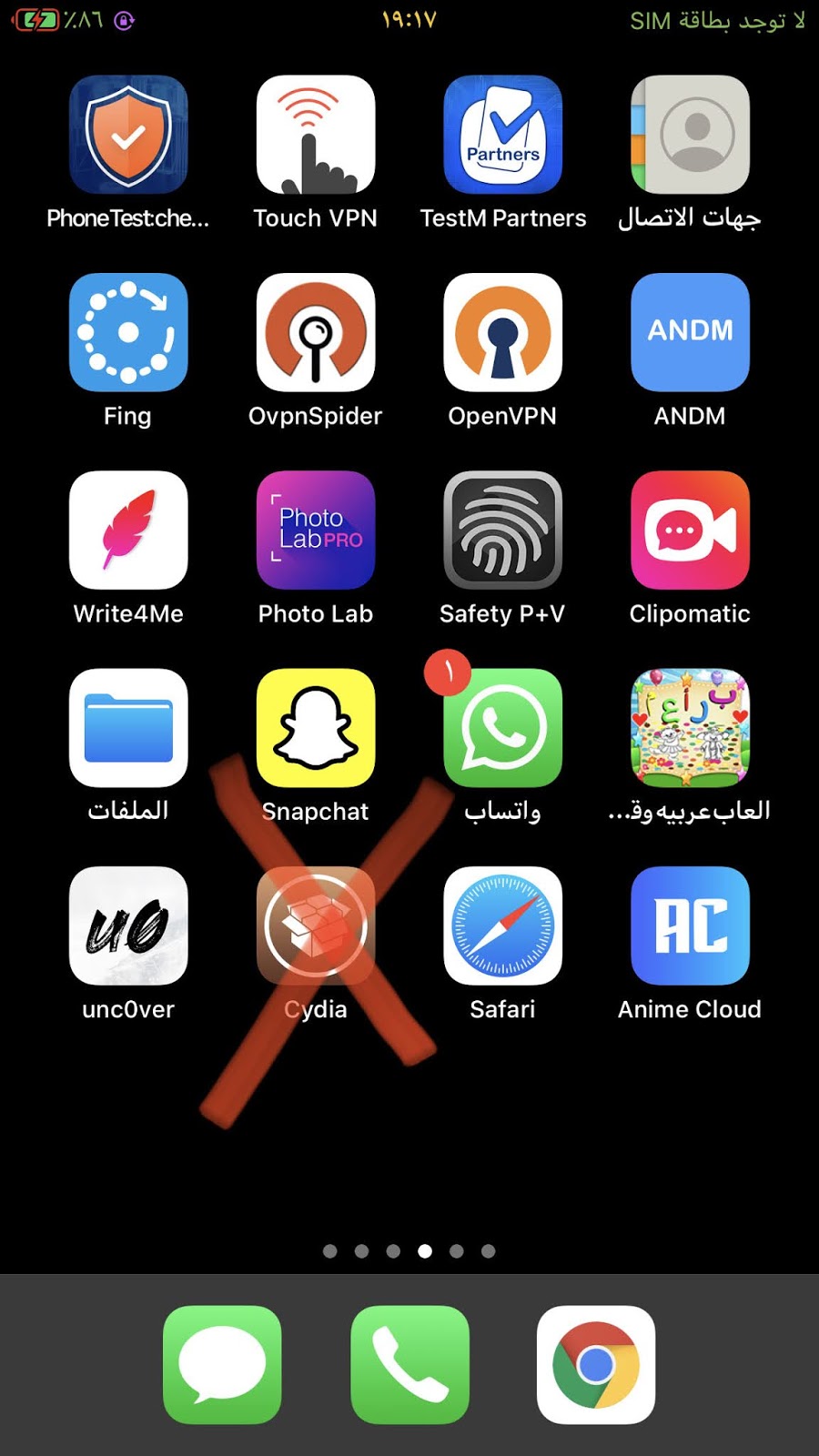Launch the unc0ver jailbreak app

click(x=128, y=925)
